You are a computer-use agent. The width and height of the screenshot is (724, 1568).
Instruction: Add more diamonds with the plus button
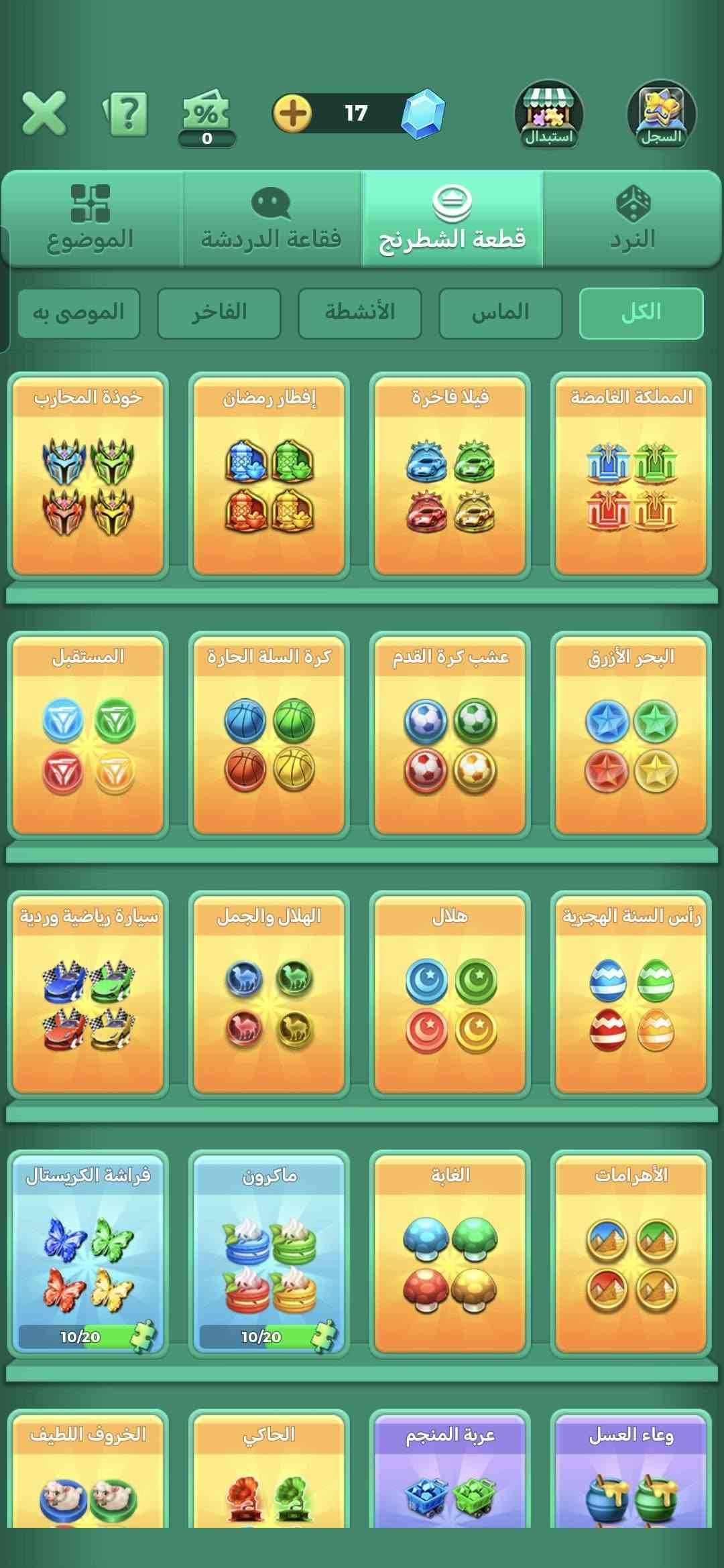point(292,113)
